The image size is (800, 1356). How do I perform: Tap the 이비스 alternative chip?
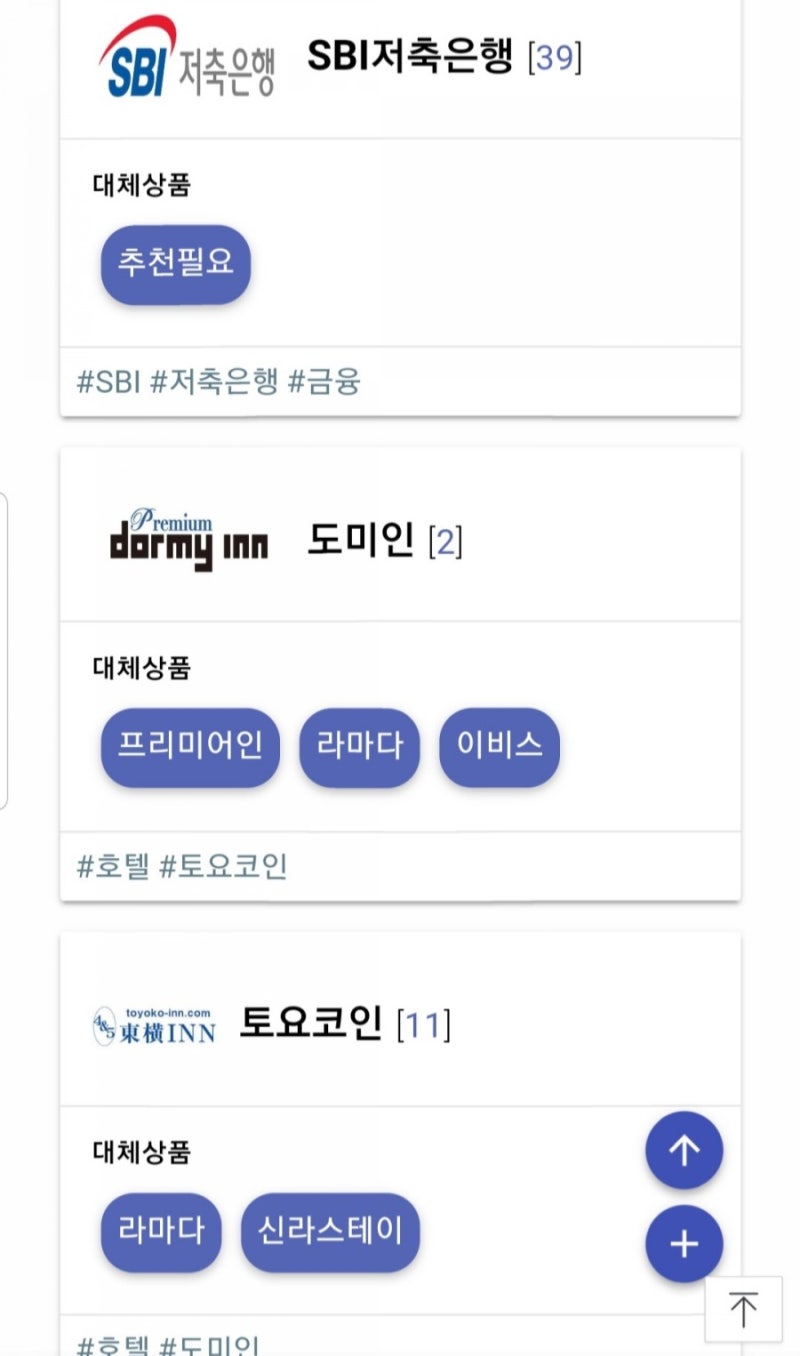pos(499,747)
